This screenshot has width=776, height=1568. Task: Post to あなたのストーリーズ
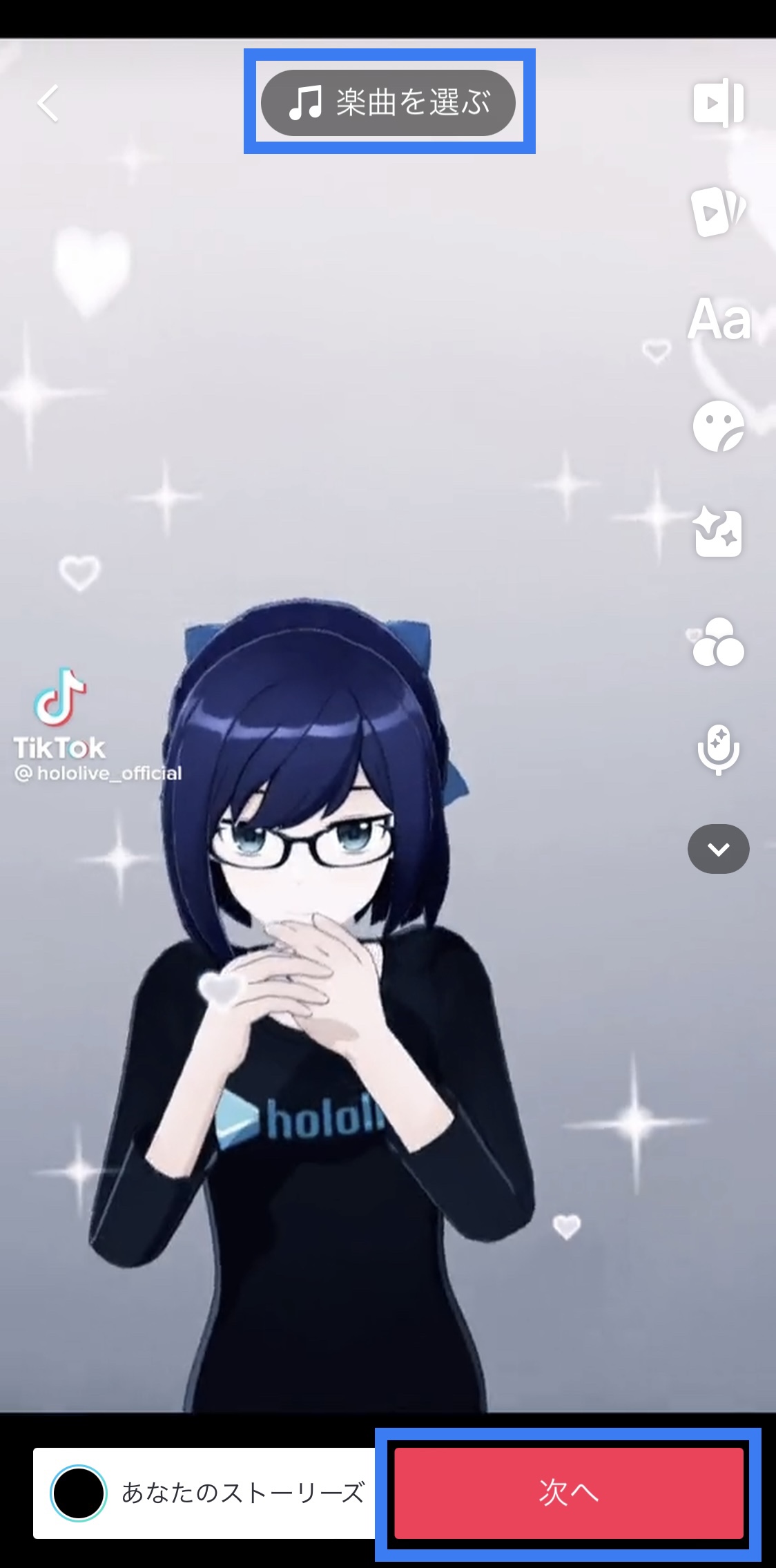[206, 1493]
